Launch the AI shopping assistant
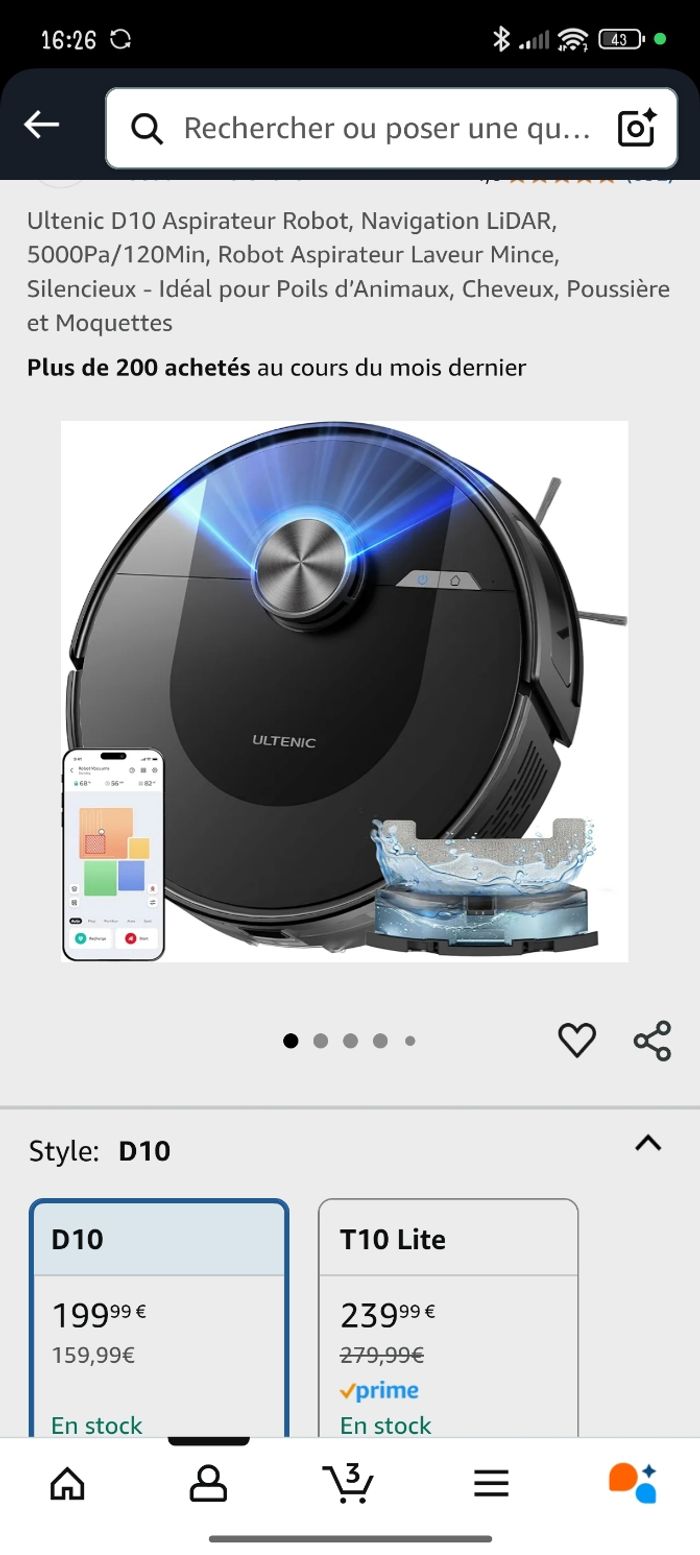 coord(632,1483)
